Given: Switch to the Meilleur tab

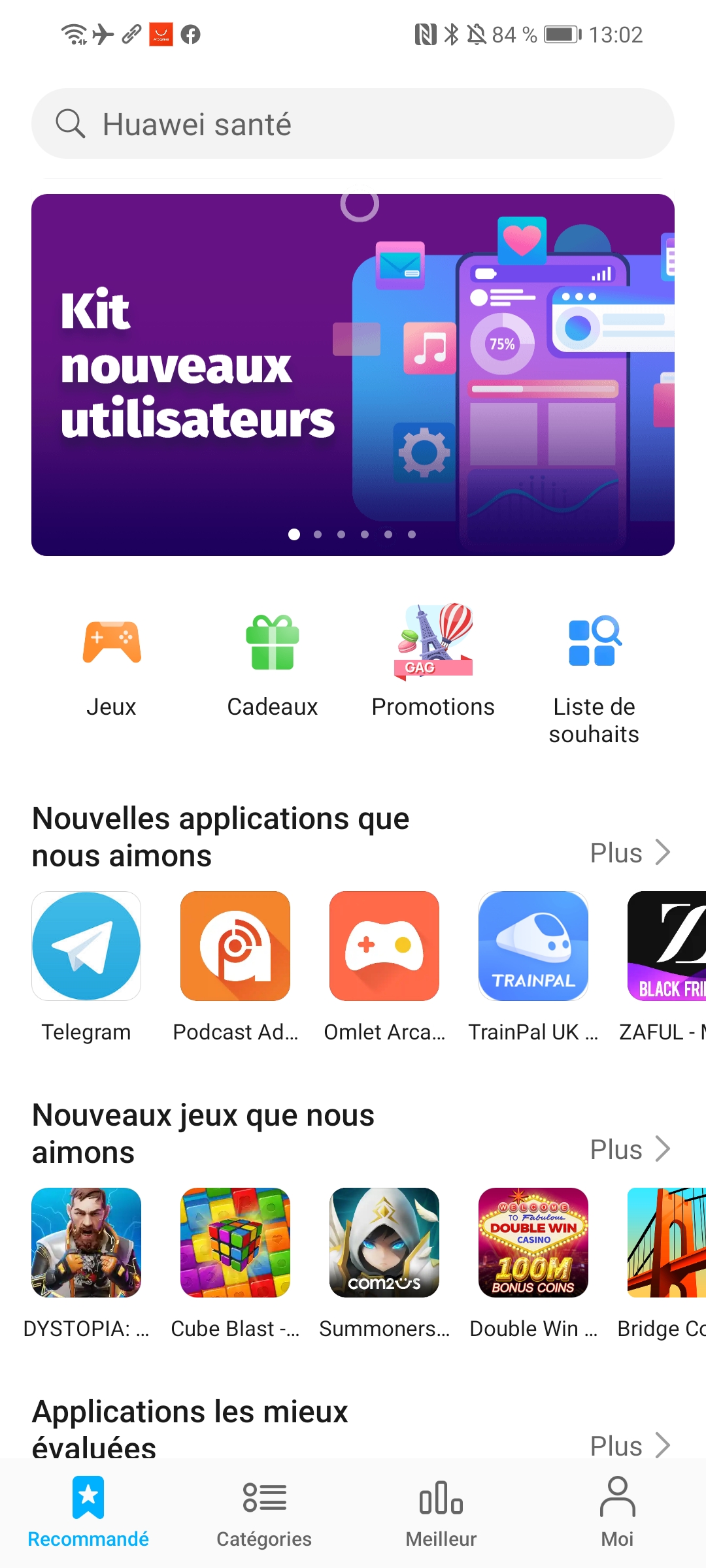Looking at the screenshot, I should click(440, 1509).
